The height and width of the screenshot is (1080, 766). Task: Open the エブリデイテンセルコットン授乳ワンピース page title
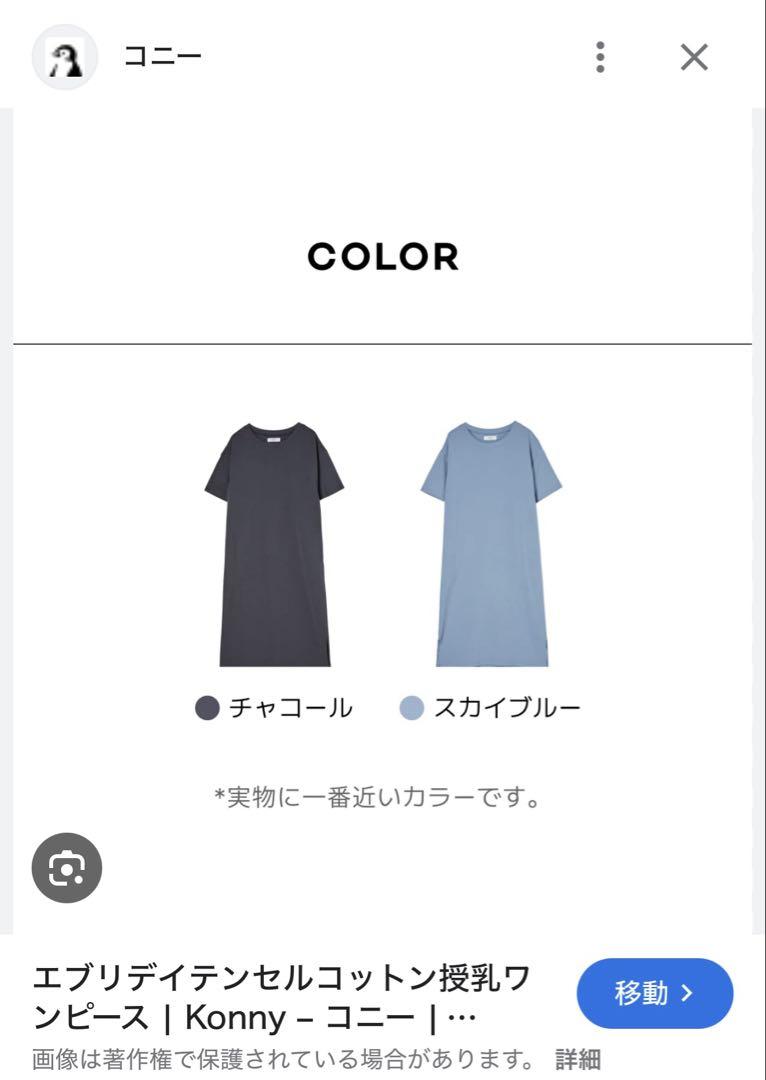(282, 997)
